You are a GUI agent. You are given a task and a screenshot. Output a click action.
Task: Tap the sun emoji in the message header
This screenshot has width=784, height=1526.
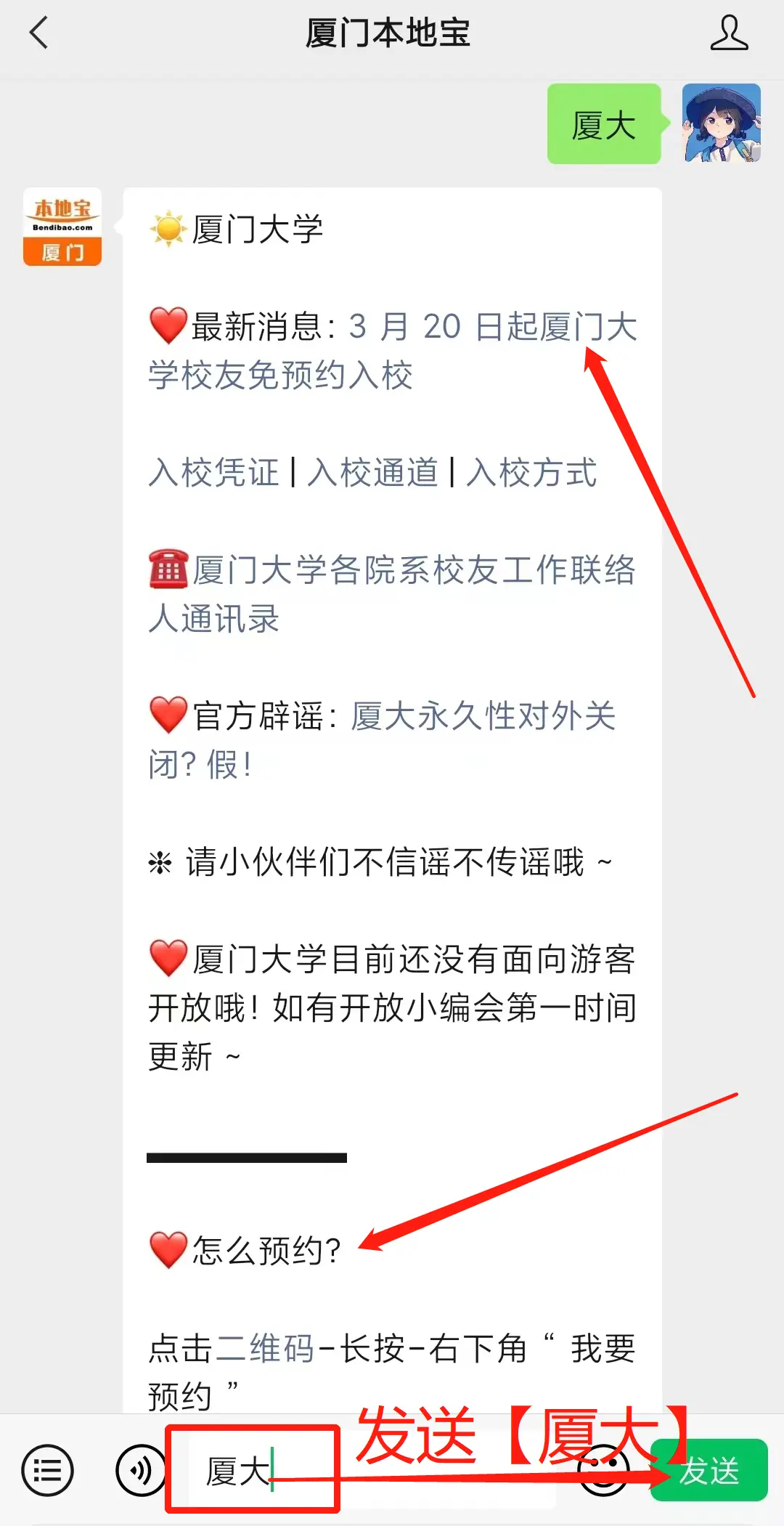[x=168, y=229]
